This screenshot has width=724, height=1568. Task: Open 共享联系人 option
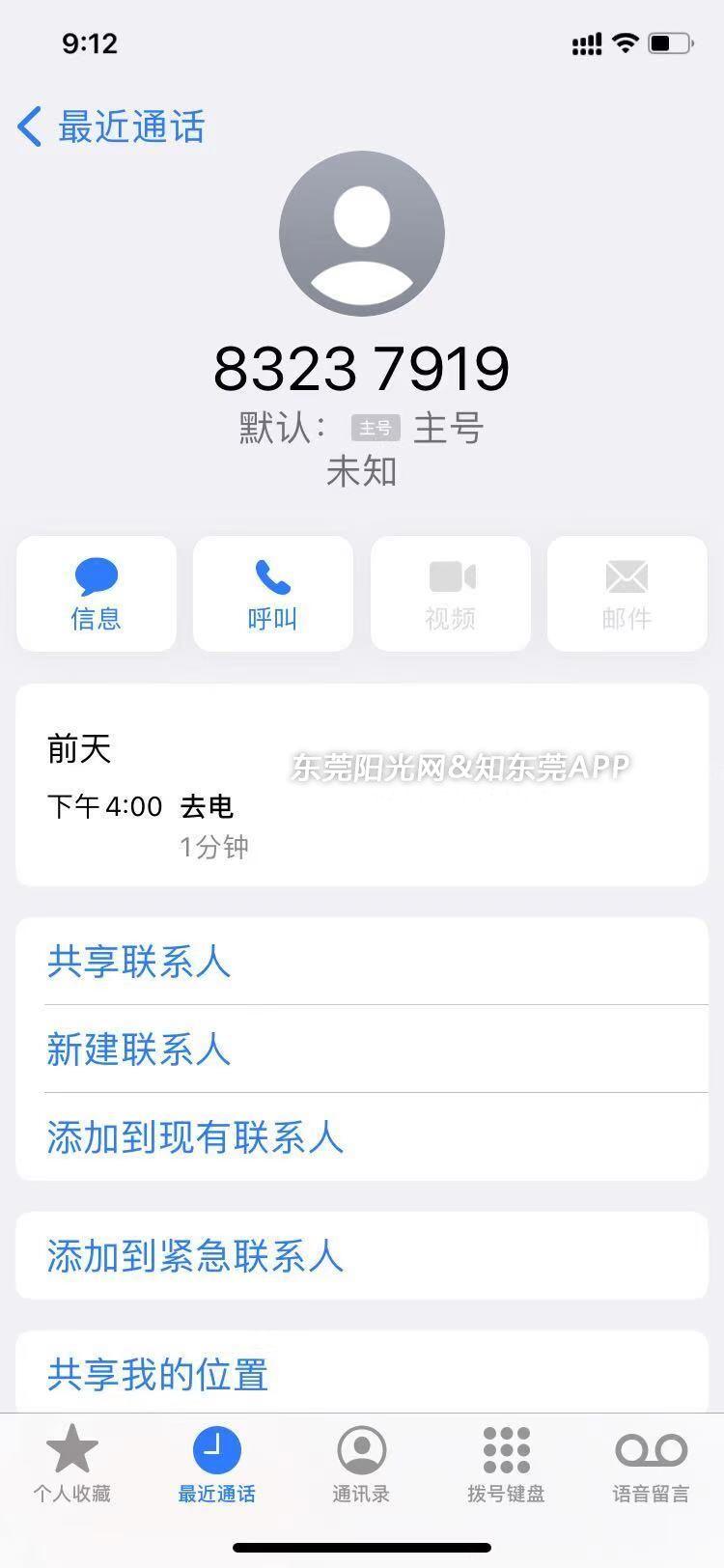coord(362,962)
